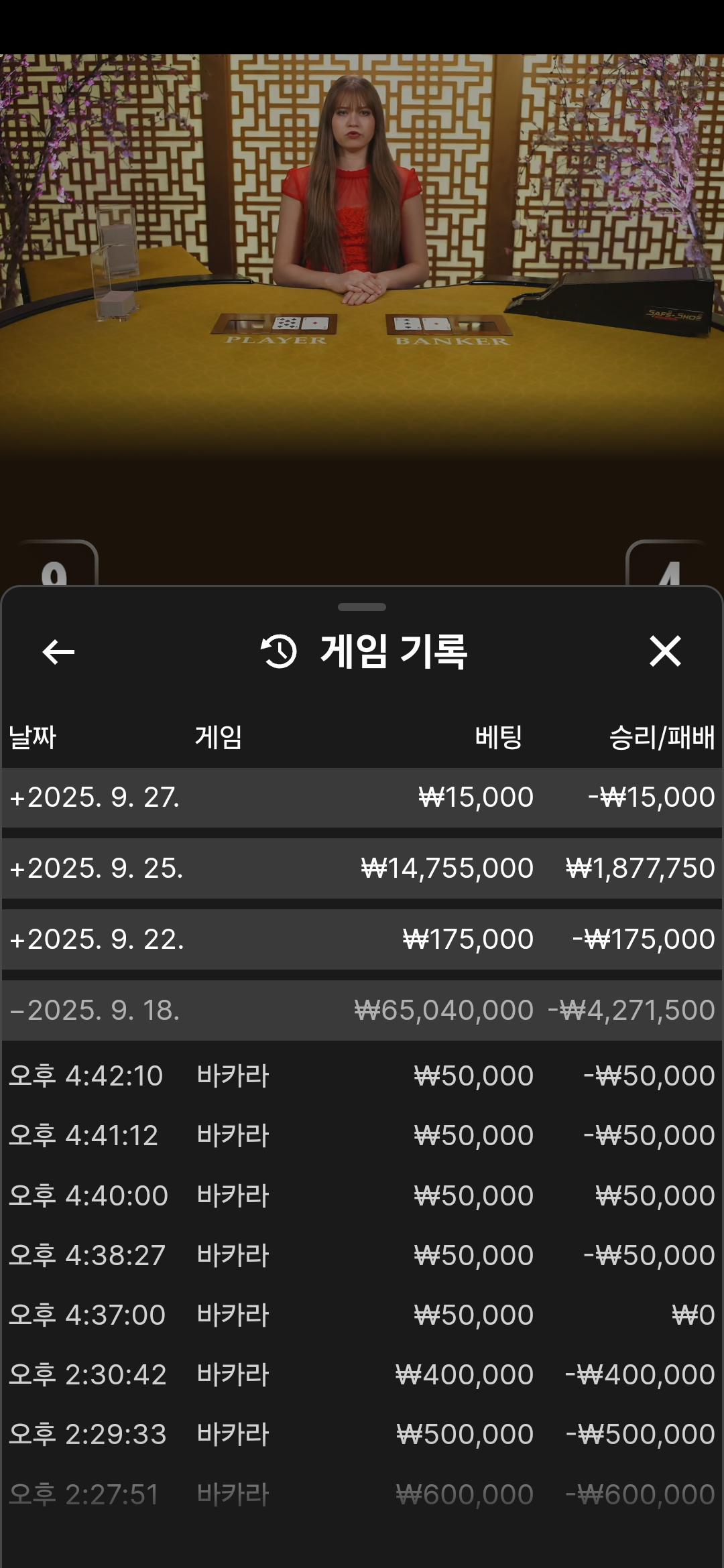
Task: Select the 오후 2:27:51 ₩600,000 bet record
Action: [x=362, y=1495]
